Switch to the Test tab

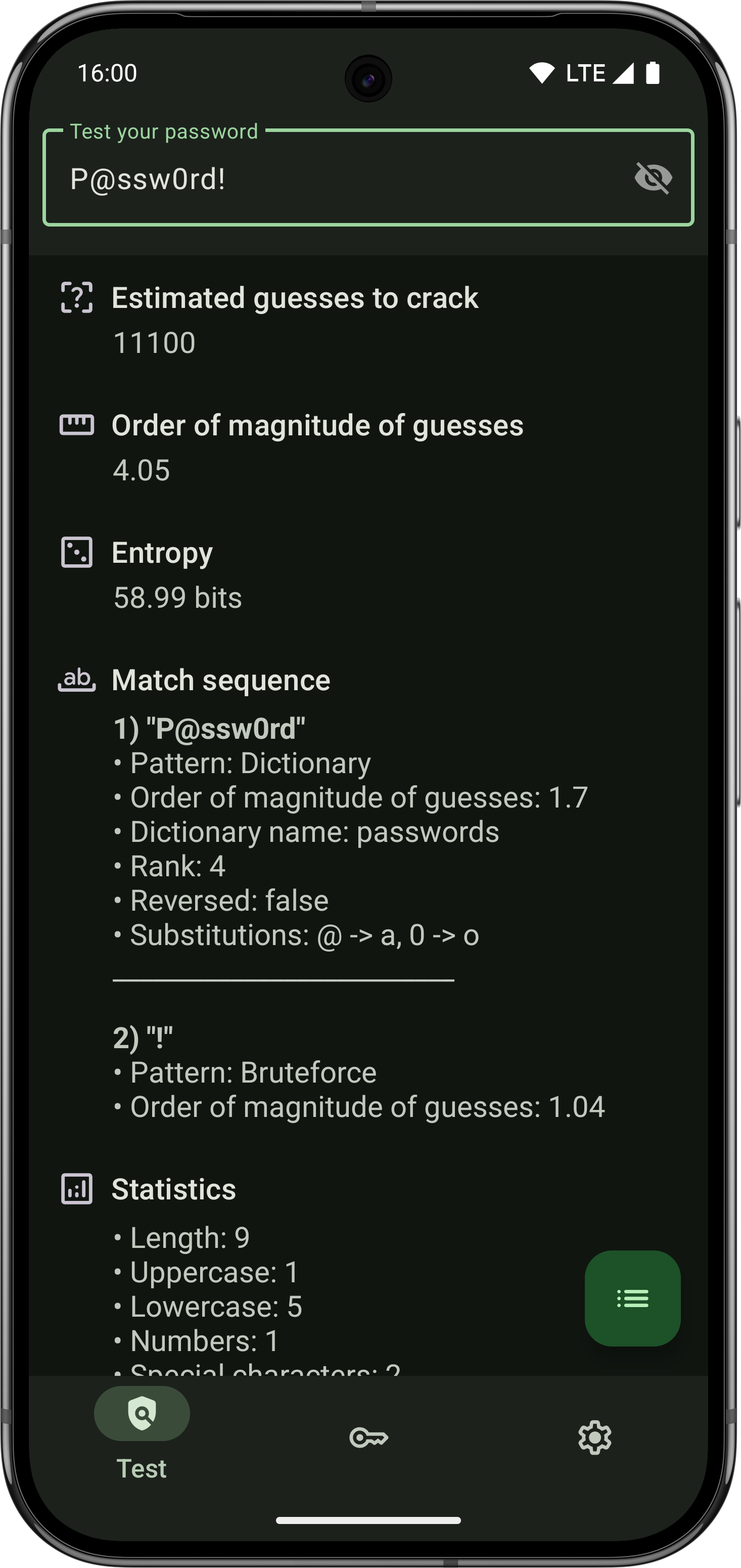pos(142,1434)
